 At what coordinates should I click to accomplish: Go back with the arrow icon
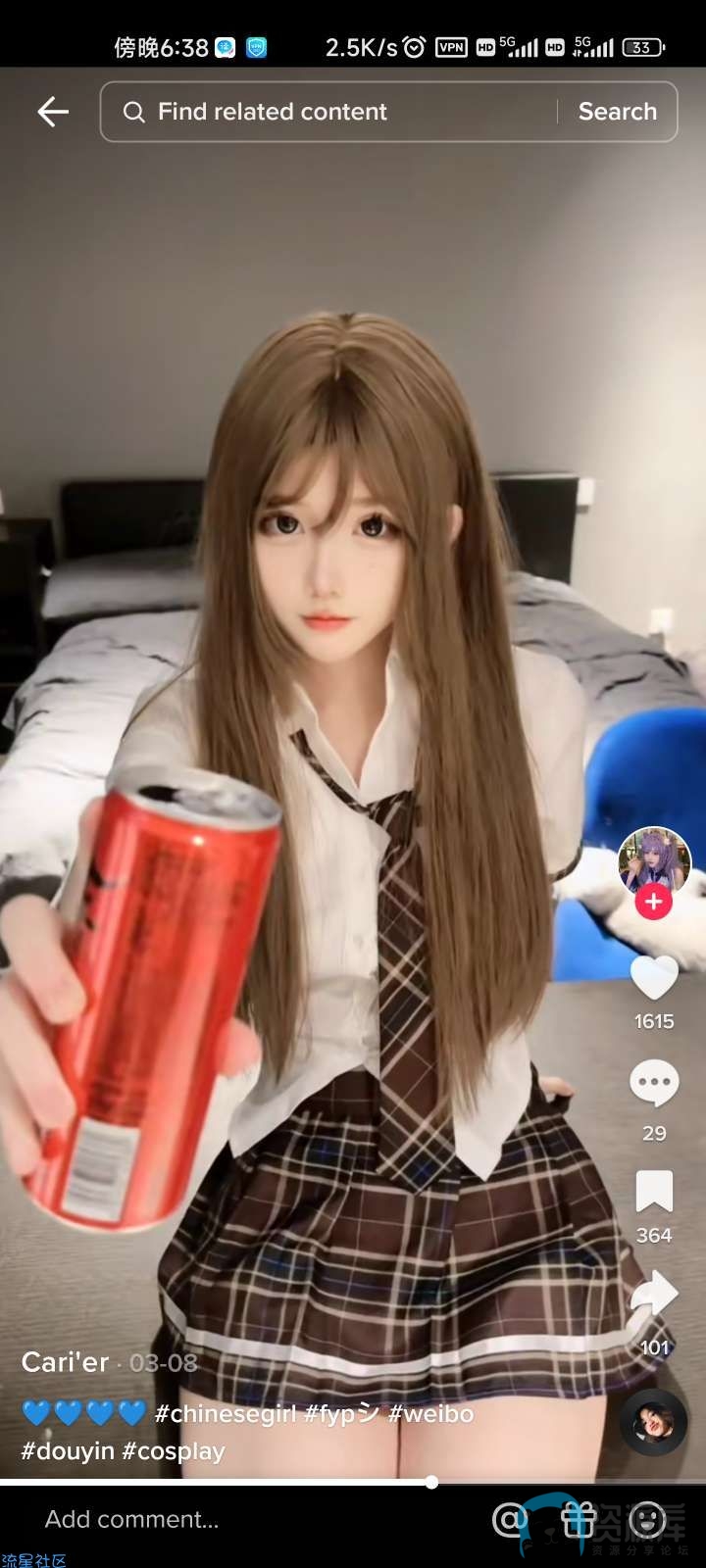tap(53, 112)
